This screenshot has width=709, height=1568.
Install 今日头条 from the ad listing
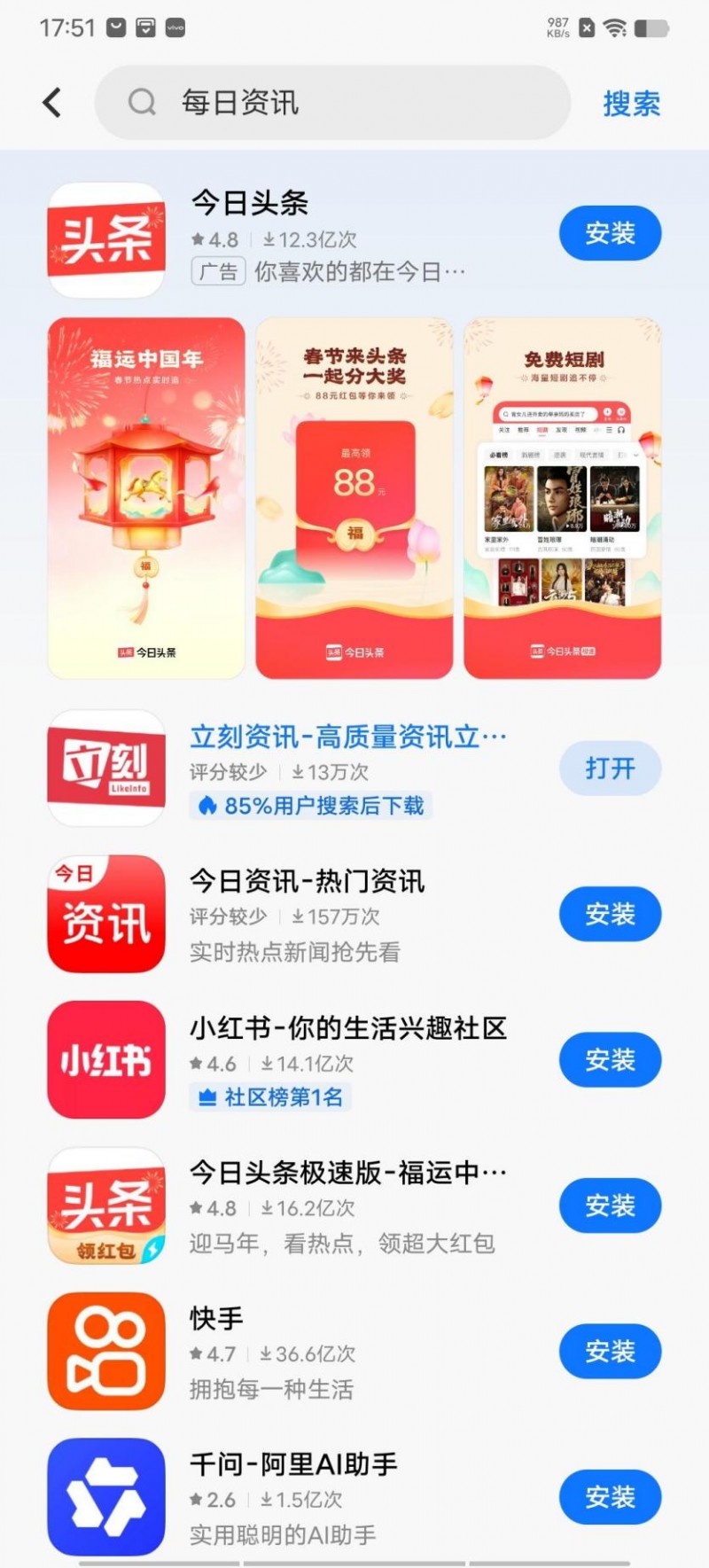point(610,234)
